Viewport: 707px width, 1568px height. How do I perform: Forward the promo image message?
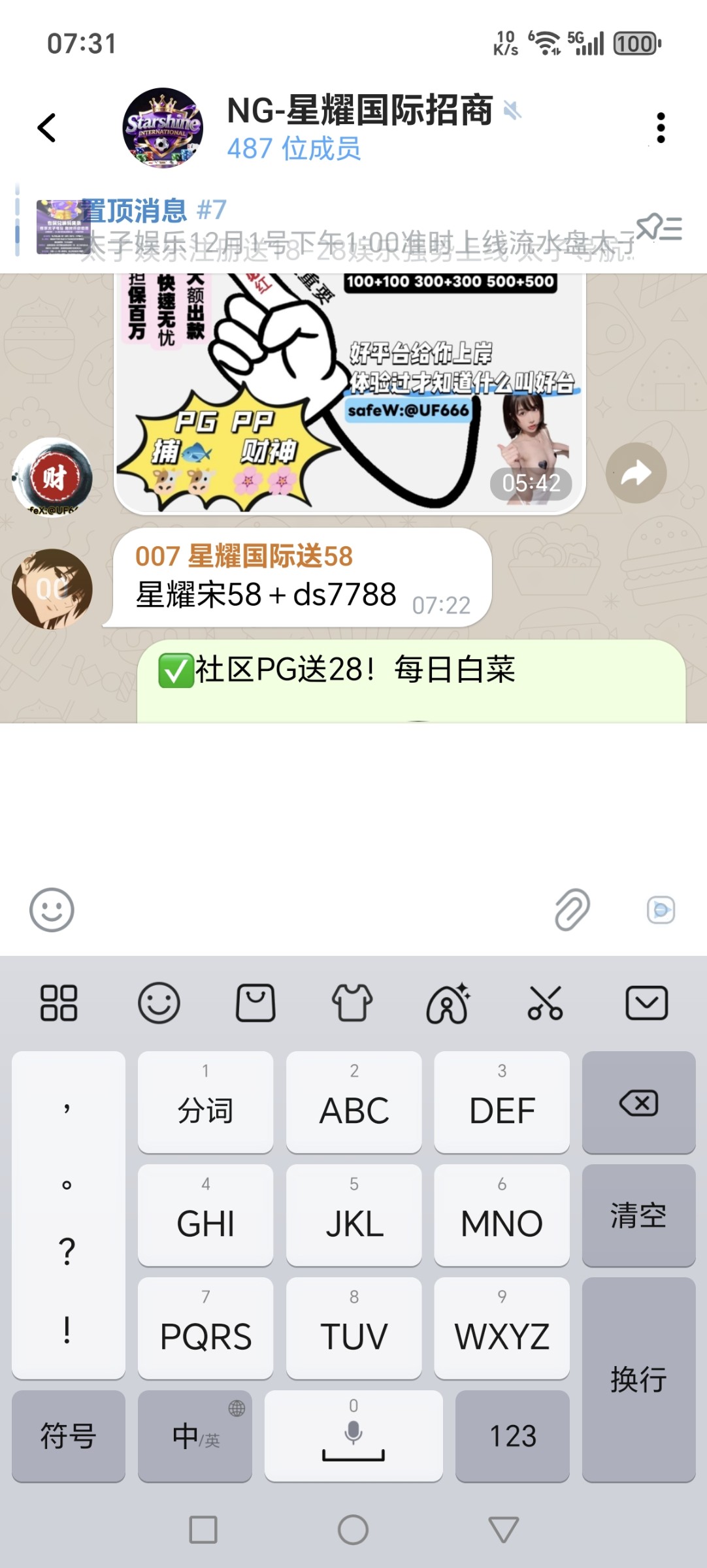(636, 473)
